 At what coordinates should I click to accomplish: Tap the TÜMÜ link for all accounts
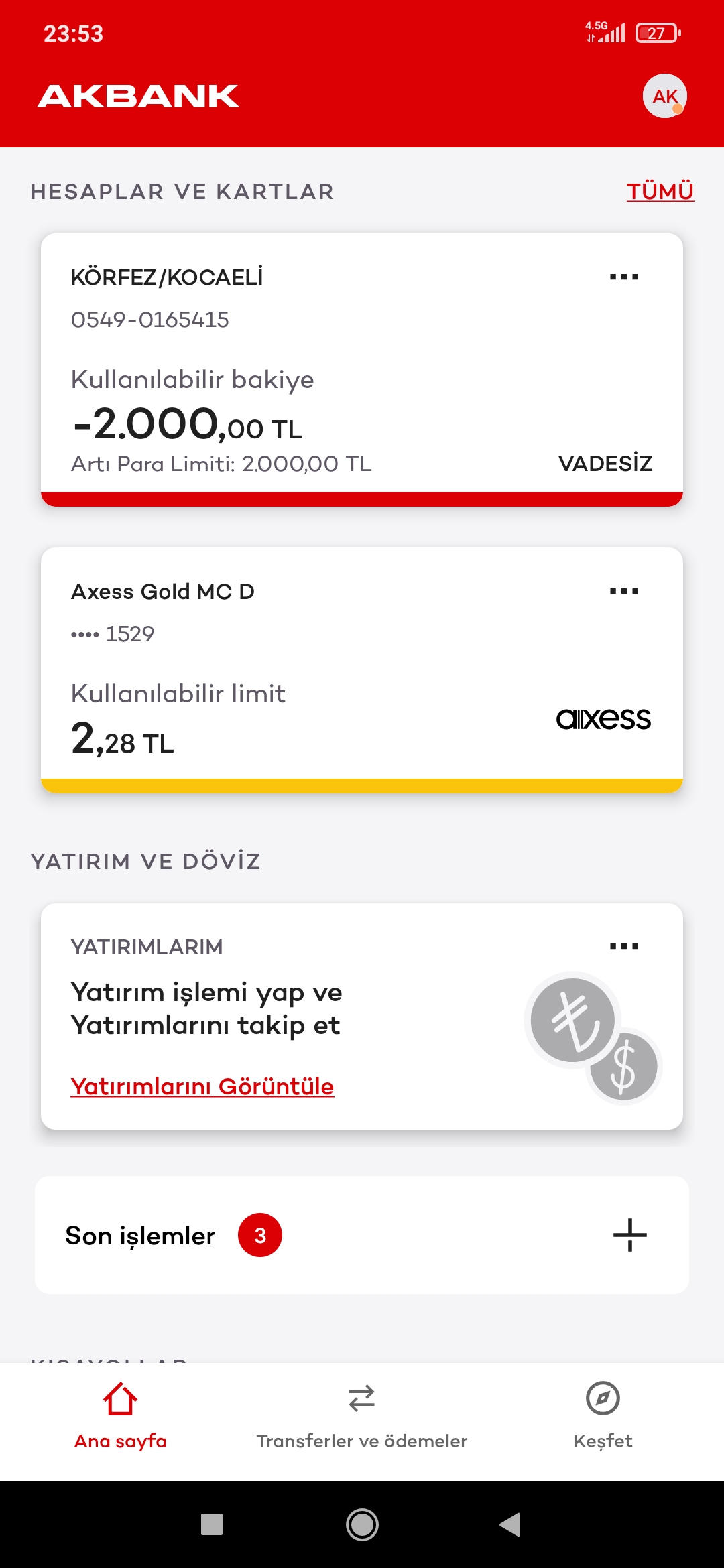[660, 192]
